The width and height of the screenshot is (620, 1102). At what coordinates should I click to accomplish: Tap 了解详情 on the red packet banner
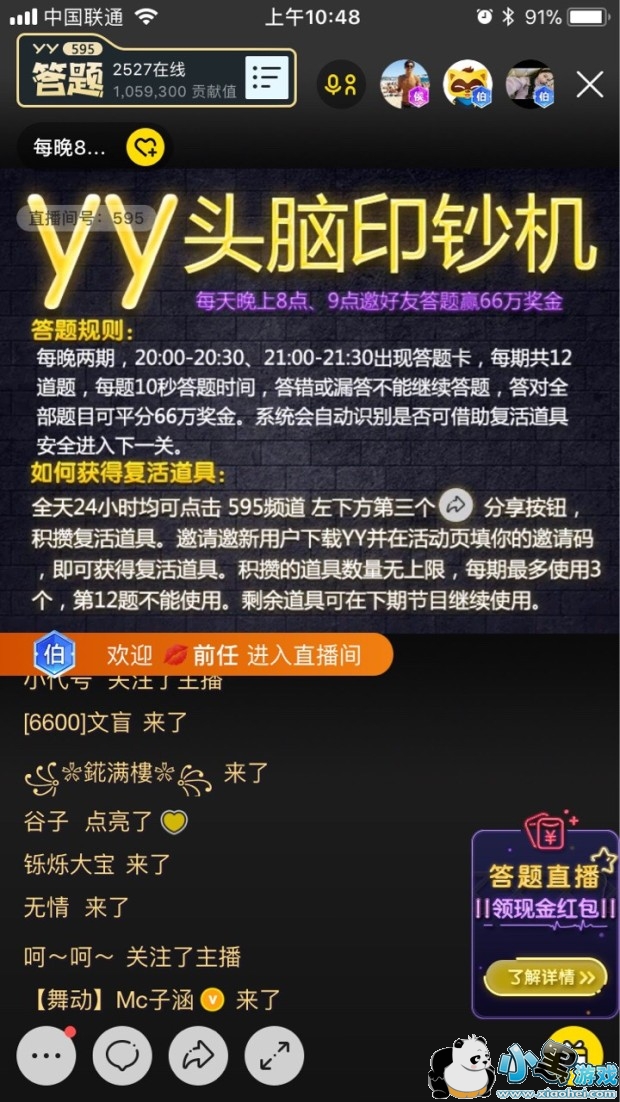point(544,976)
